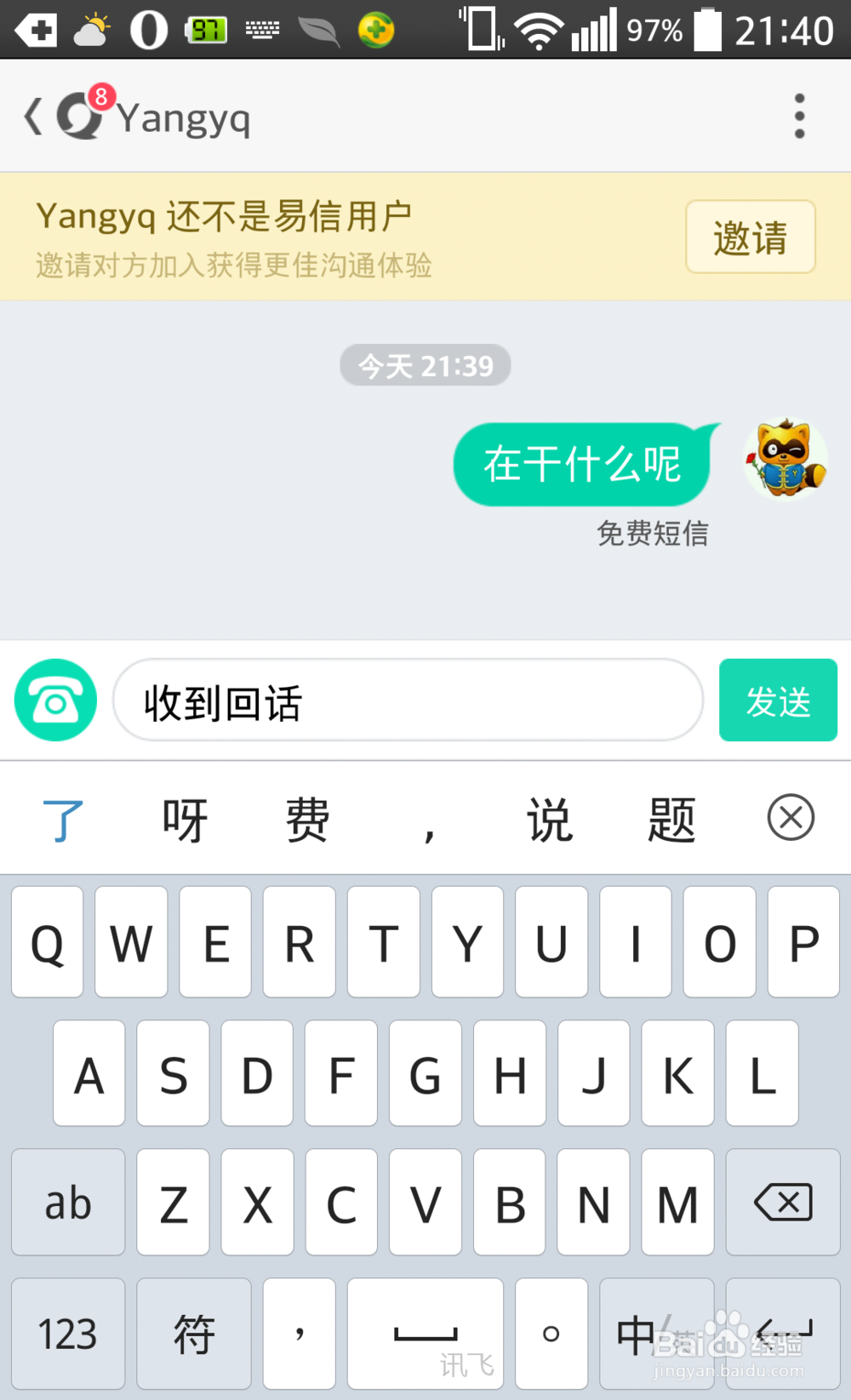
Task: Tap the Yangyq title in the header
Action: (184, 117)
